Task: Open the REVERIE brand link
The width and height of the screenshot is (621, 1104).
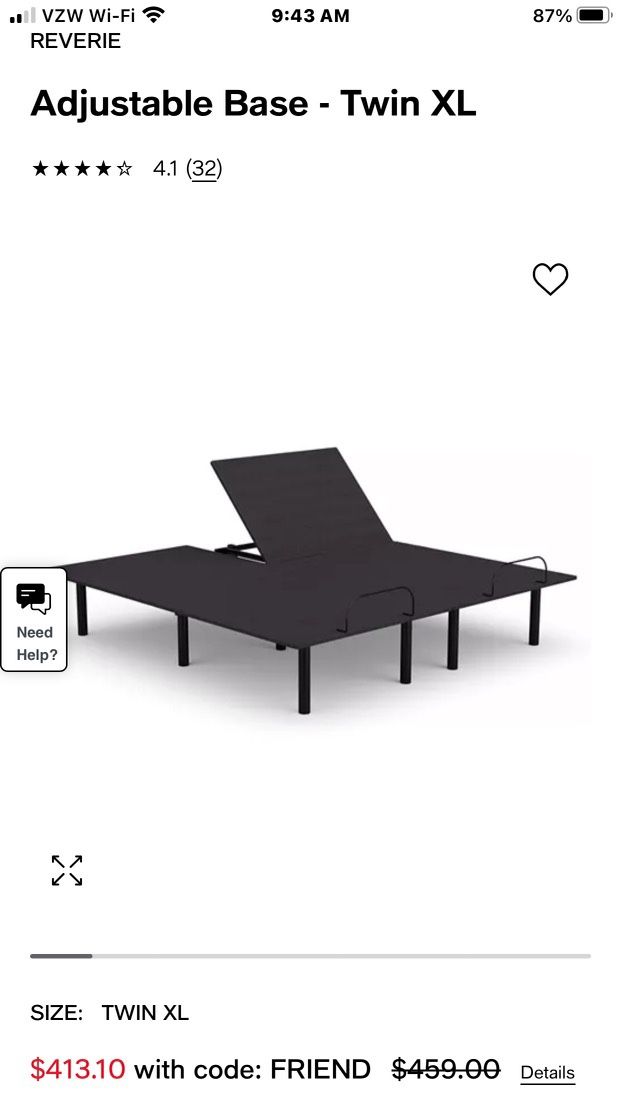Action: [x=75, y=41]
